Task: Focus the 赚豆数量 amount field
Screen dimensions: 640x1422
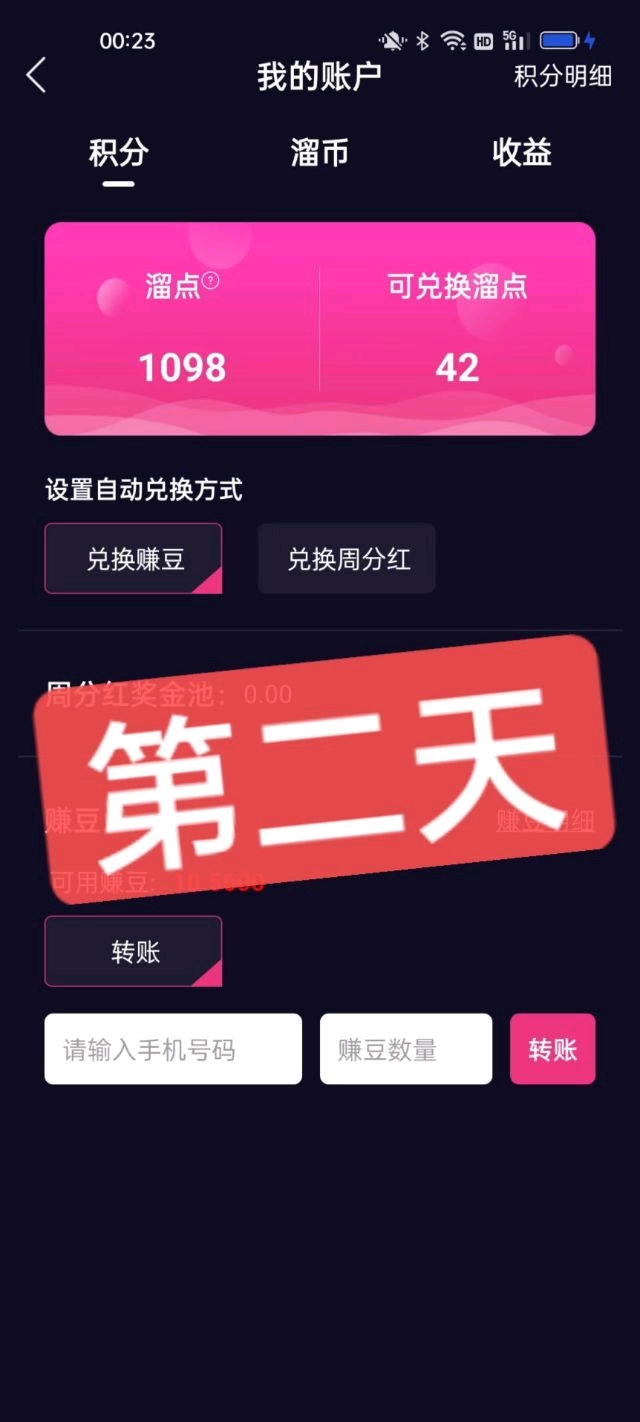Action: (406, 1049)
